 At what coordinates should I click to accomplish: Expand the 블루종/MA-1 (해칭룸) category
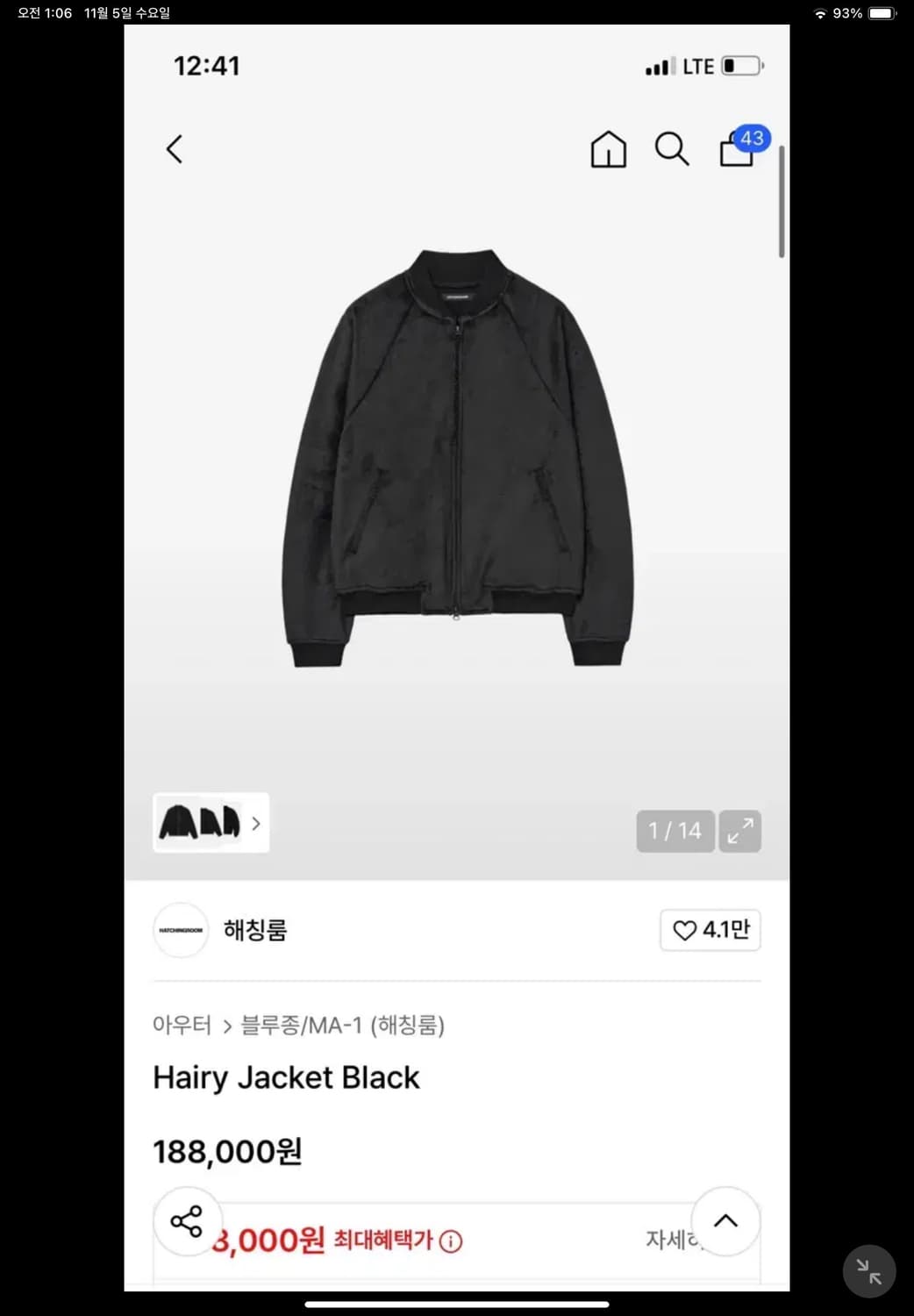click(x=340, y=1026)
